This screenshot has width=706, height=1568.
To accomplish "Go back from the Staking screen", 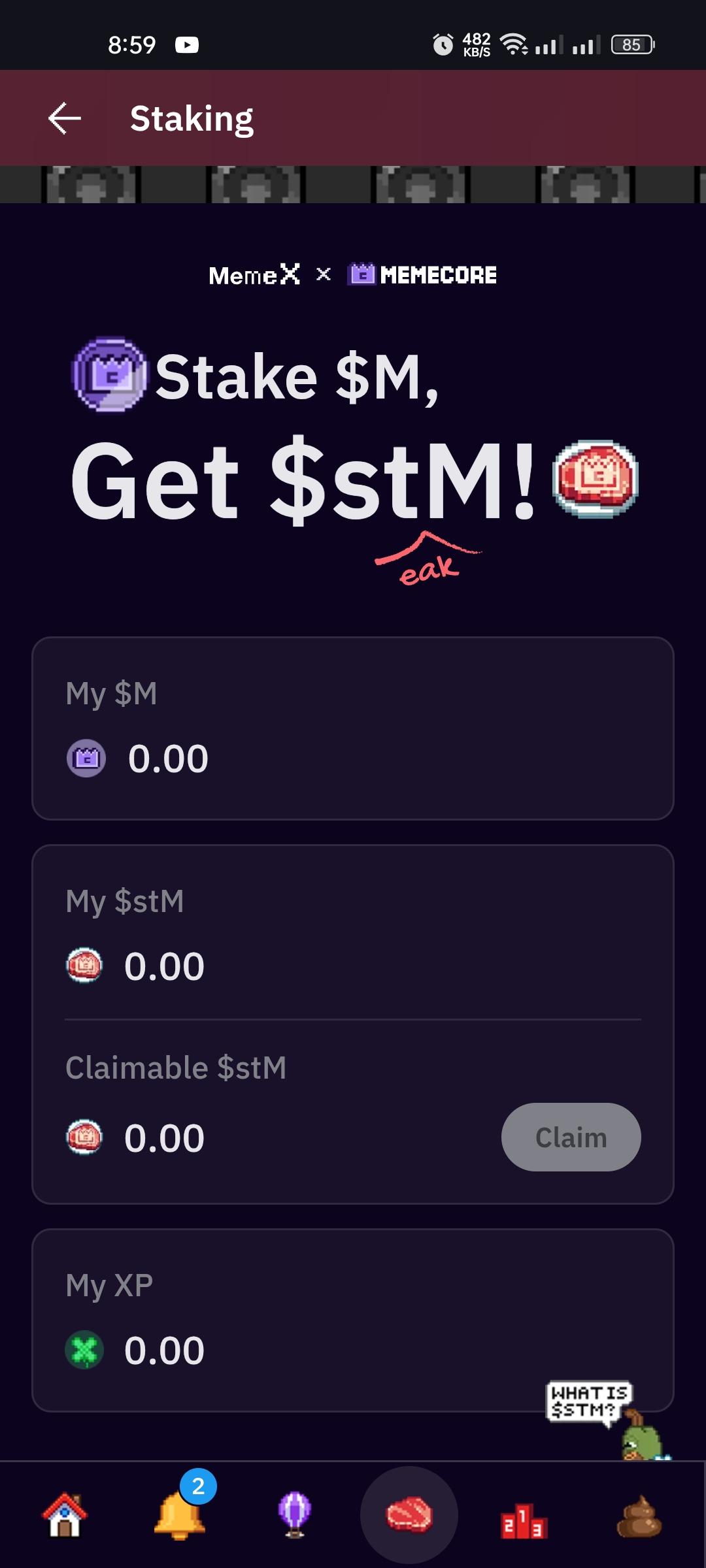I will [65, 119].
